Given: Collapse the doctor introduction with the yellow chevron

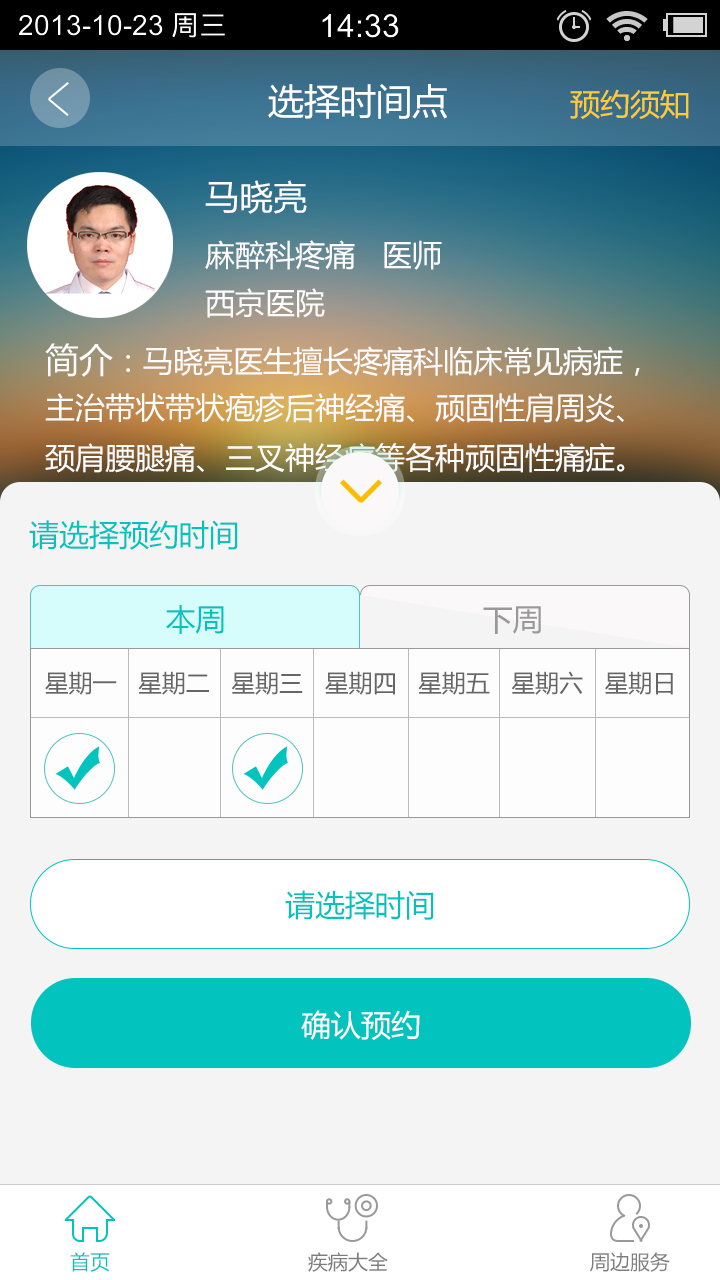Looking at the screenshot, I should (359, 491).
